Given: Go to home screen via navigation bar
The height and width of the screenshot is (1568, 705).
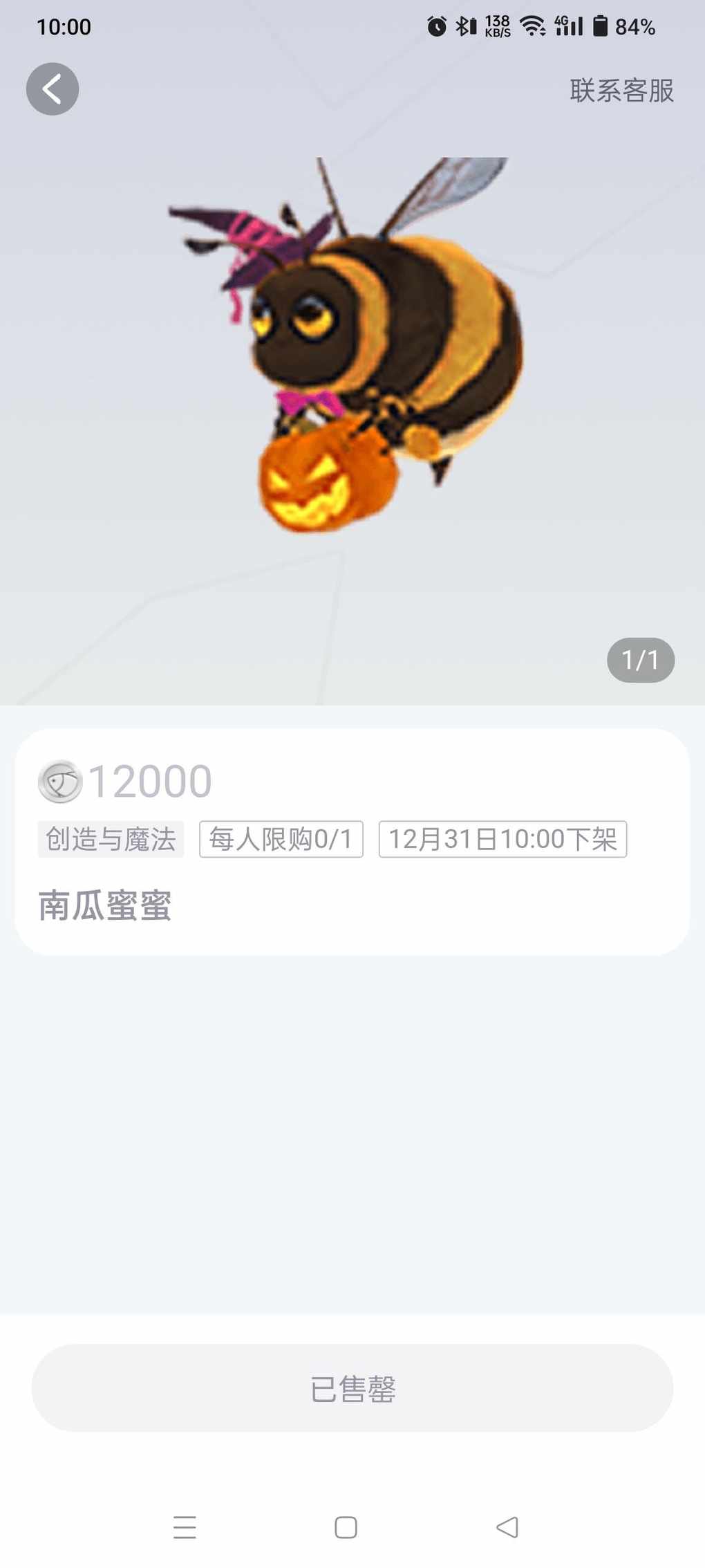Looking at the screenshot, I should tap(346, 1527).
